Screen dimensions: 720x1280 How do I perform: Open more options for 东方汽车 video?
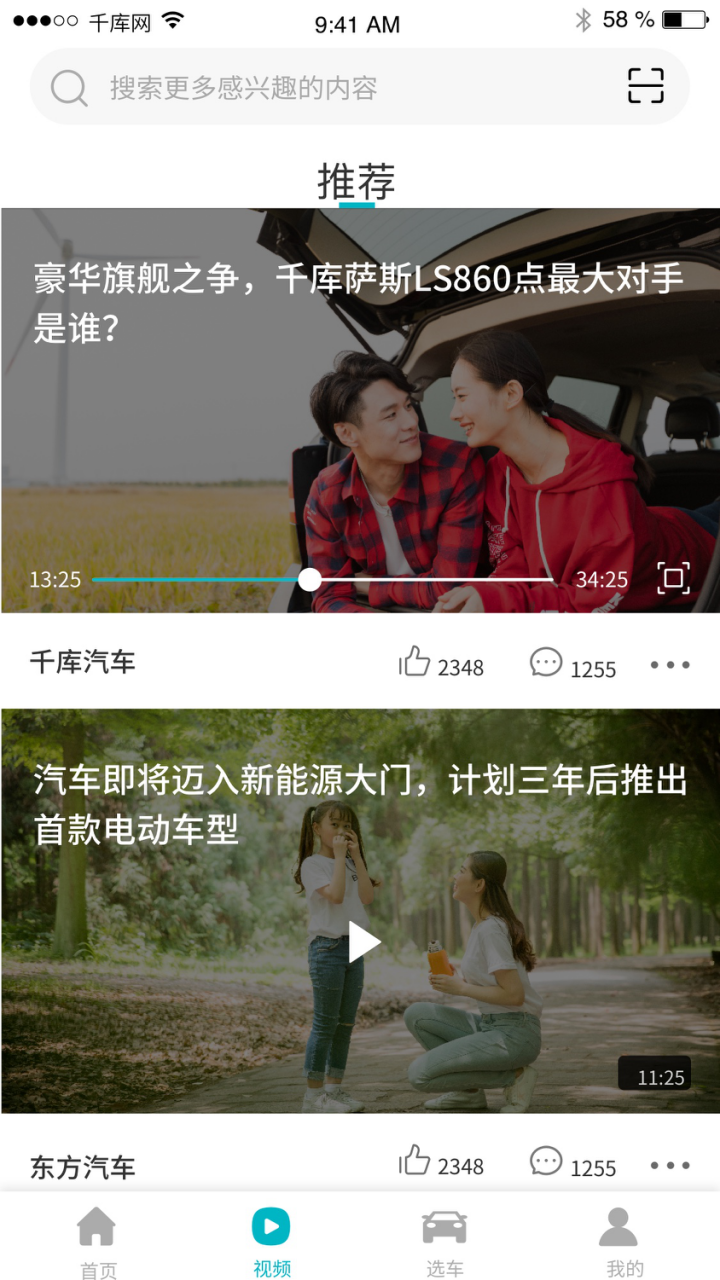point(669,1165)
